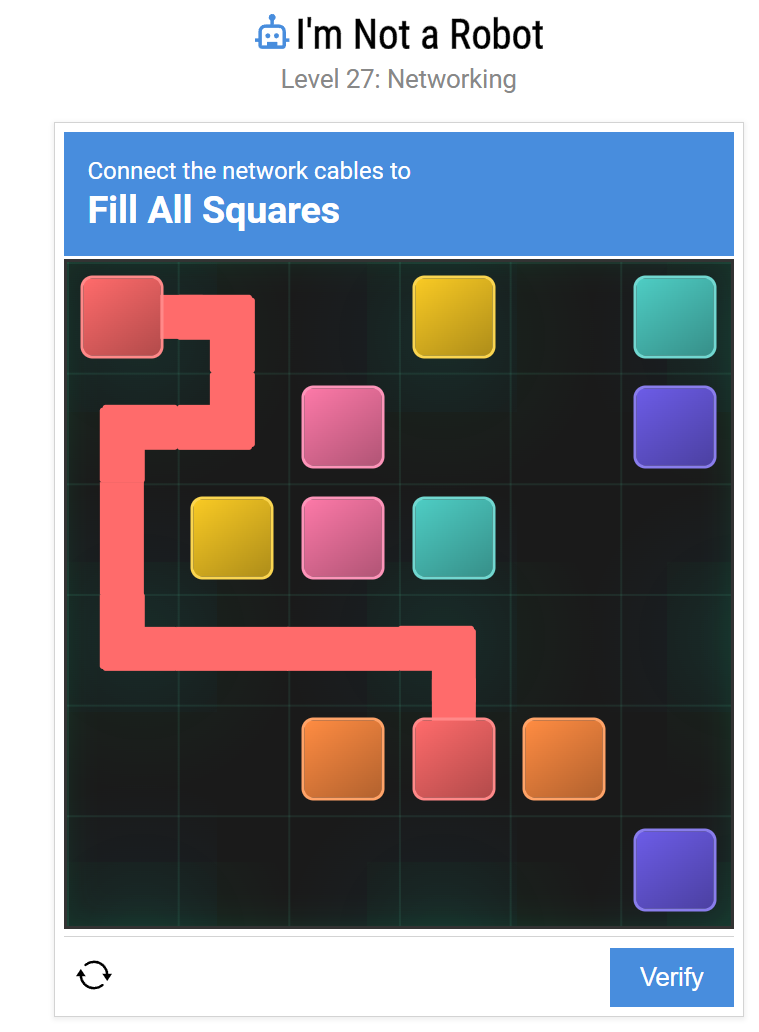Tap the Verify button
759x1032 pixels.
[x=671, y=976]
